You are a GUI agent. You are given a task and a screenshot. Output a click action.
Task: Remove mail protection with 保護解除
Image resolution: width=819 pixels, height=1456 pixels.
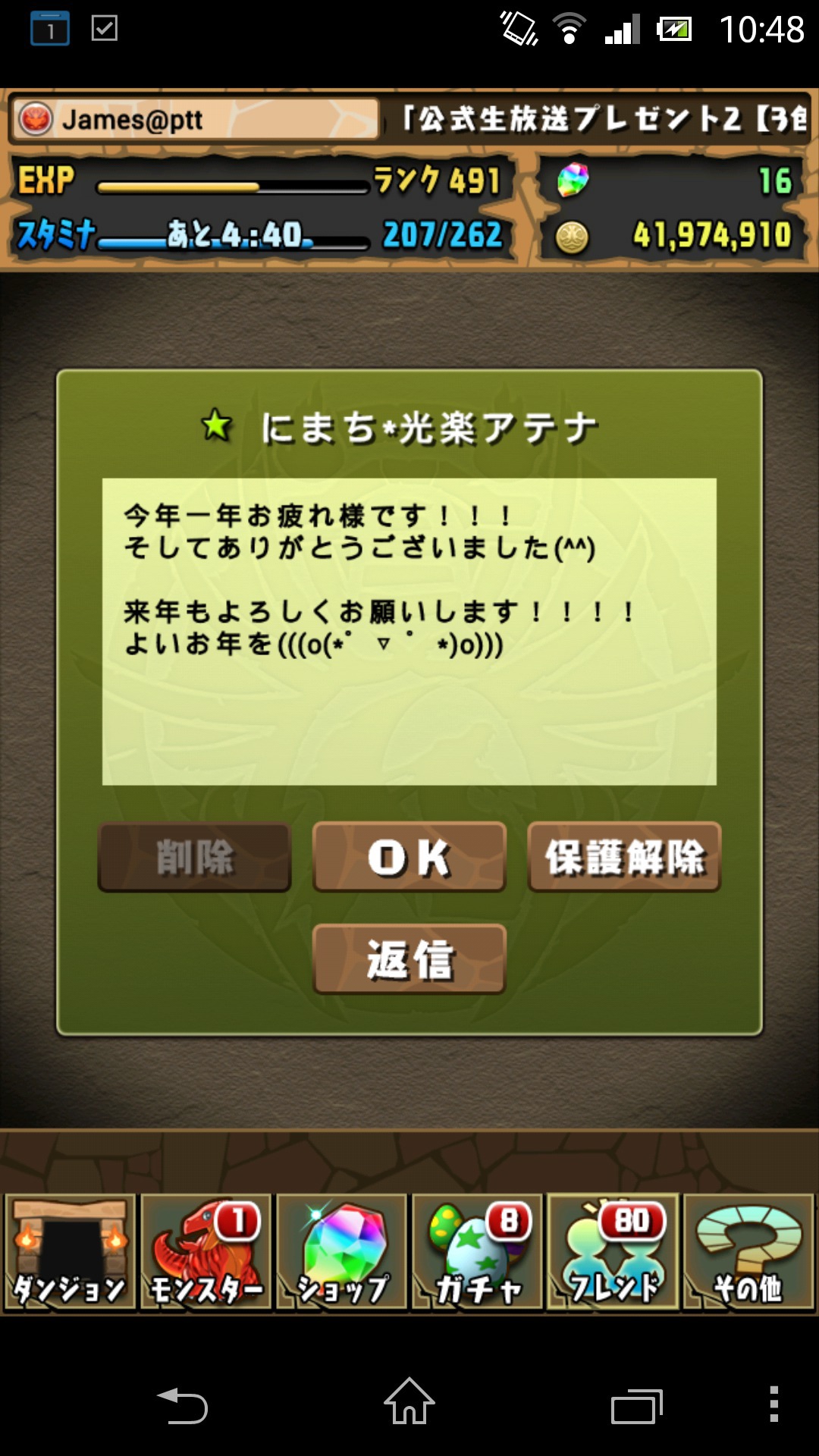tap(624, 857)
